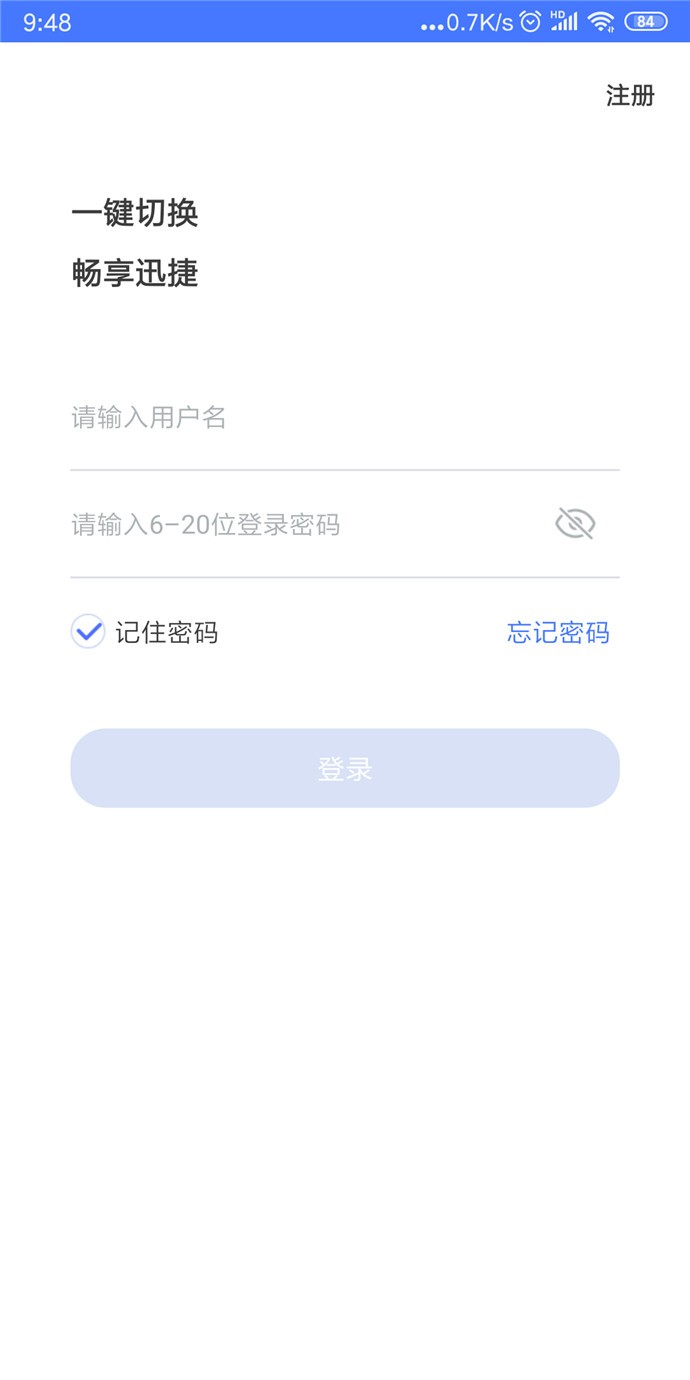Image resolution: width=690 pixels, height=1380 pixels.
Task: Tap the 登录 login button
Action: point(345,768)
